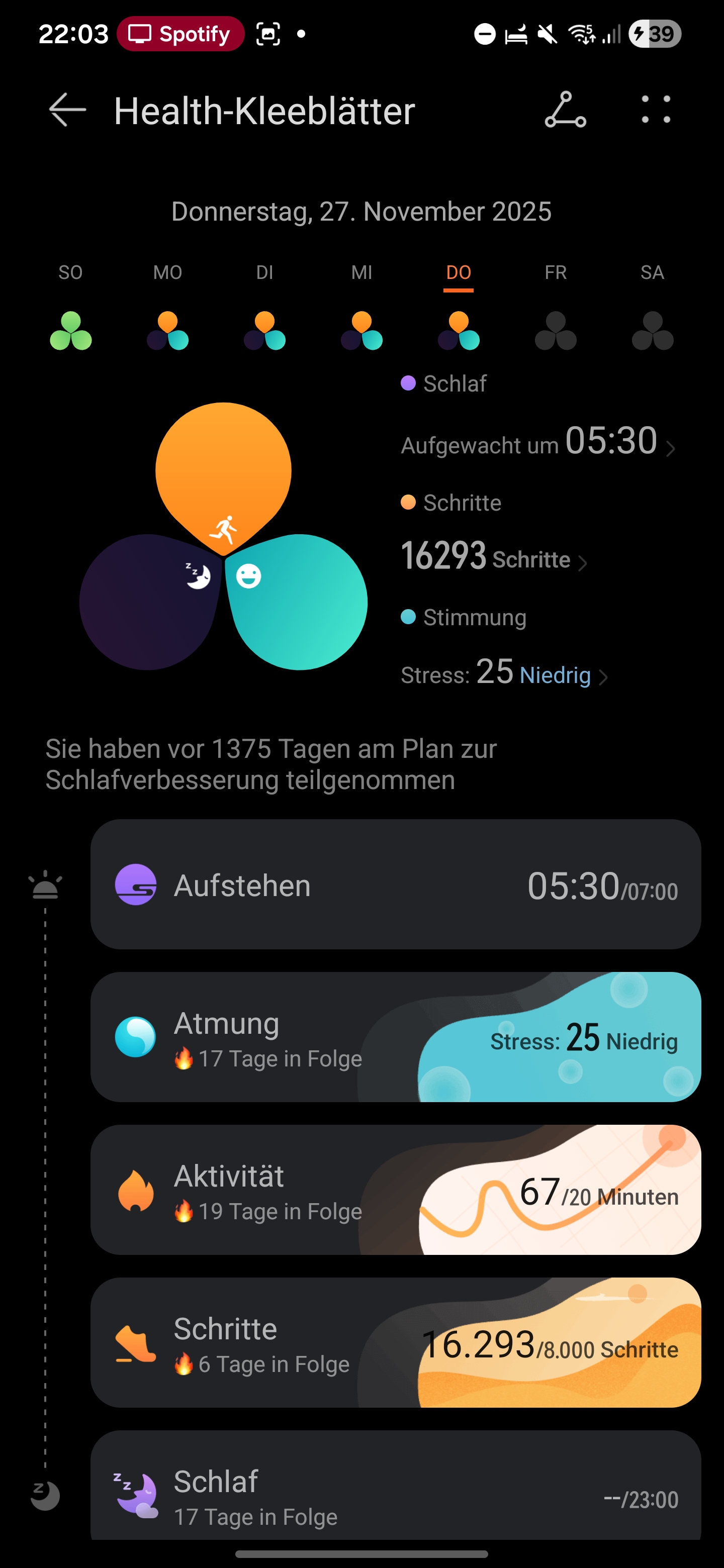
Task: Open the four-dot overflow menu
Action: (656, 110)
